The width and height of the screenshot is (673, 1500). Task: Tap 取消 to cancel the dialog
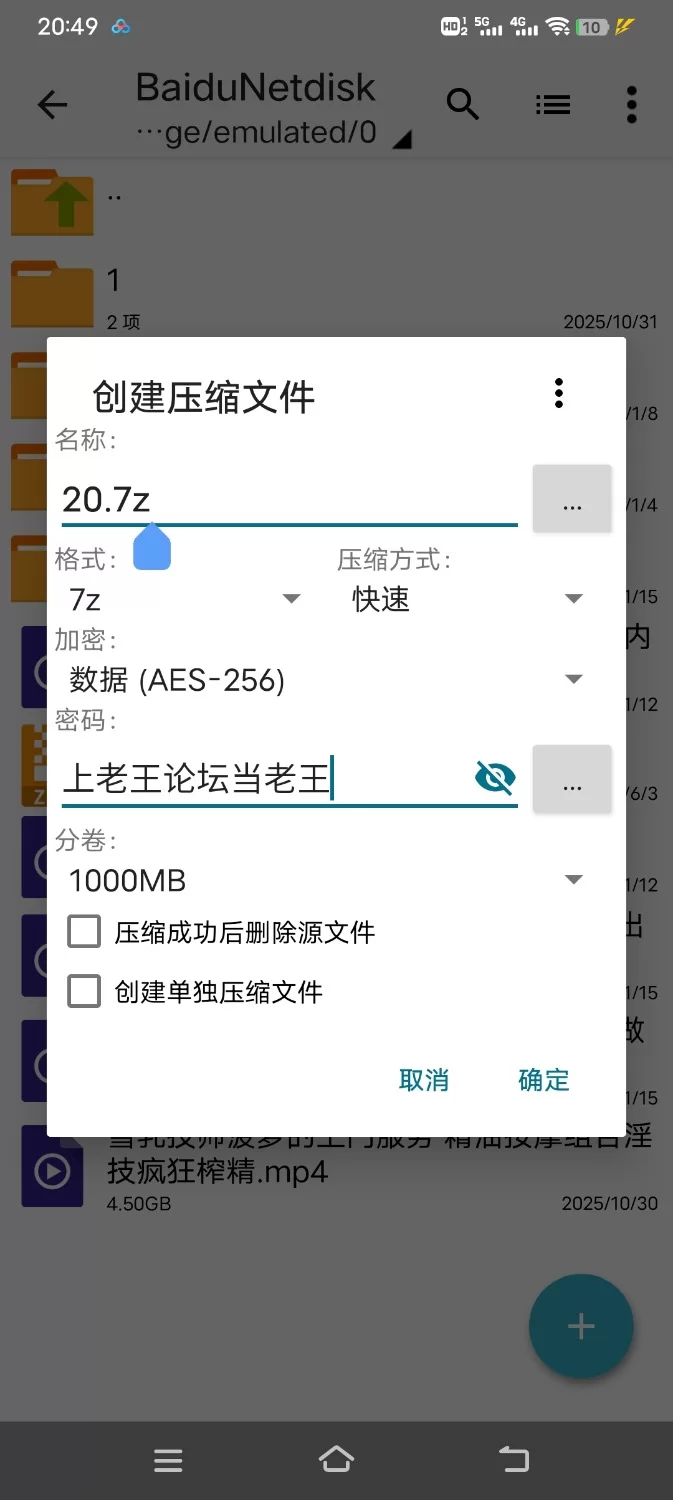click(x=424, y=1080)
